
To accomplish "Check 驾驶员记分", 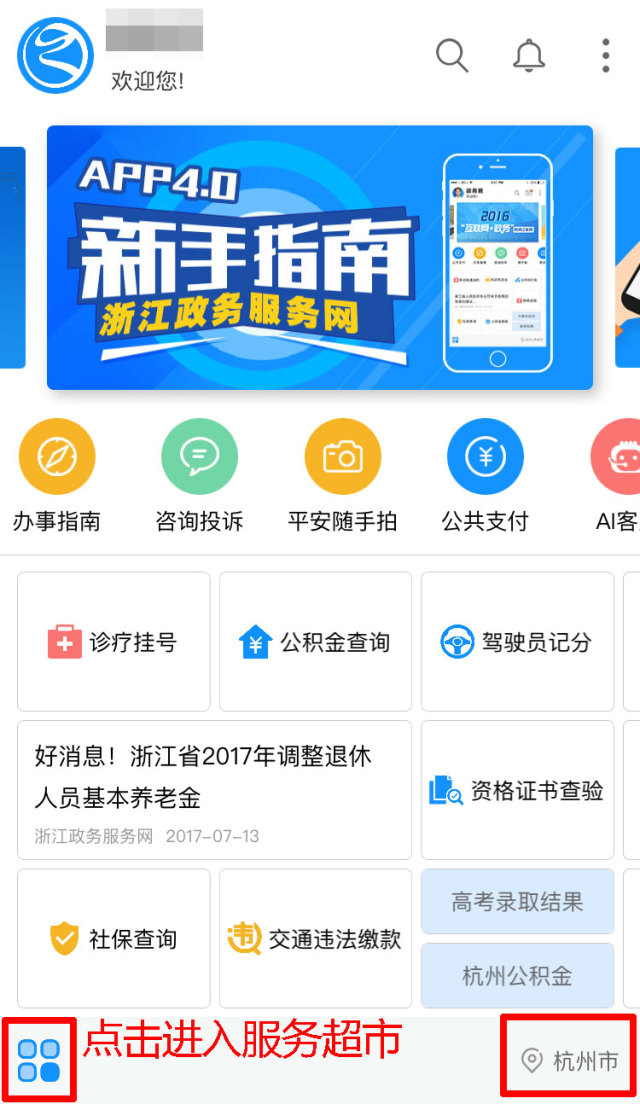I will tap(516, 642).
